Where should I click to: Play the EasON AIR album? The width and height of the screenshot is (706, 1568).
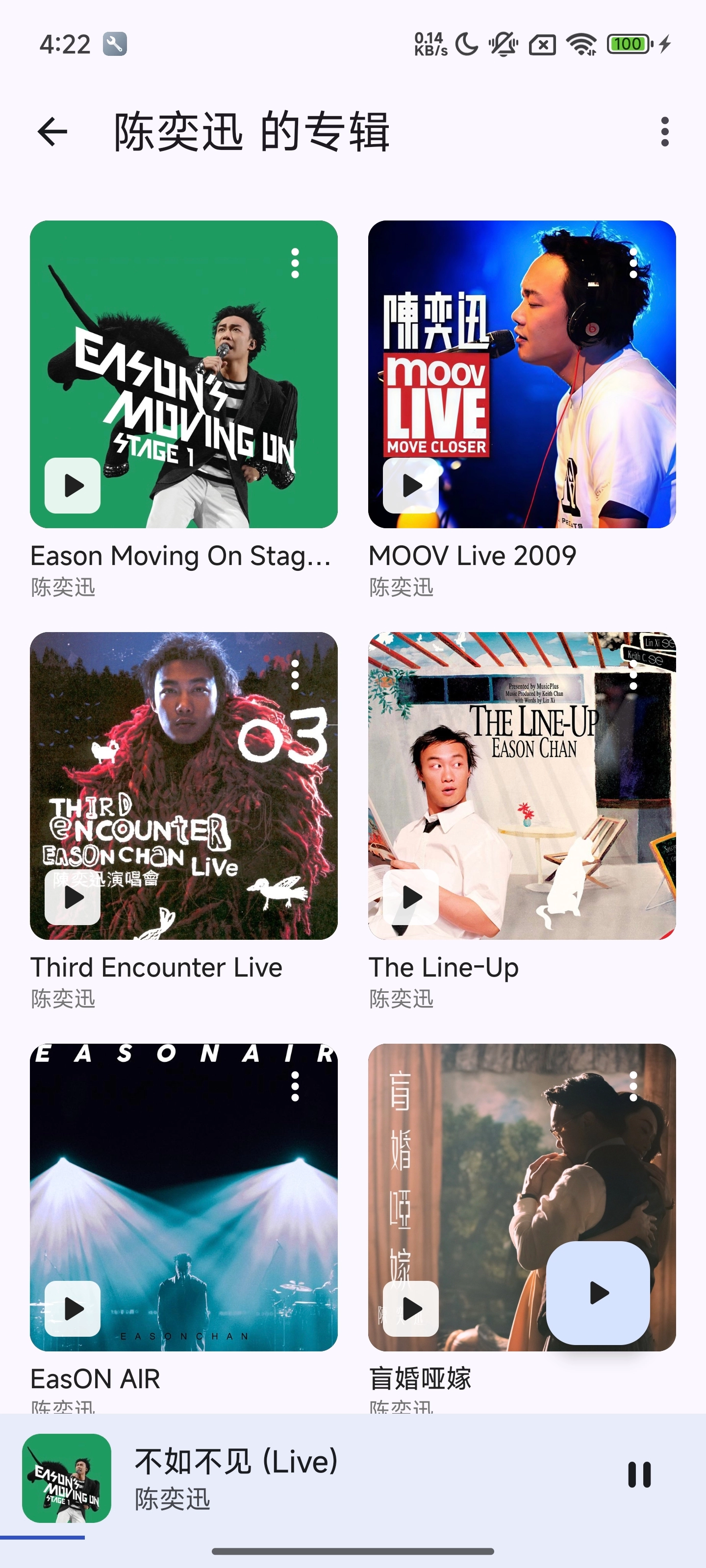pos(73,1308)
